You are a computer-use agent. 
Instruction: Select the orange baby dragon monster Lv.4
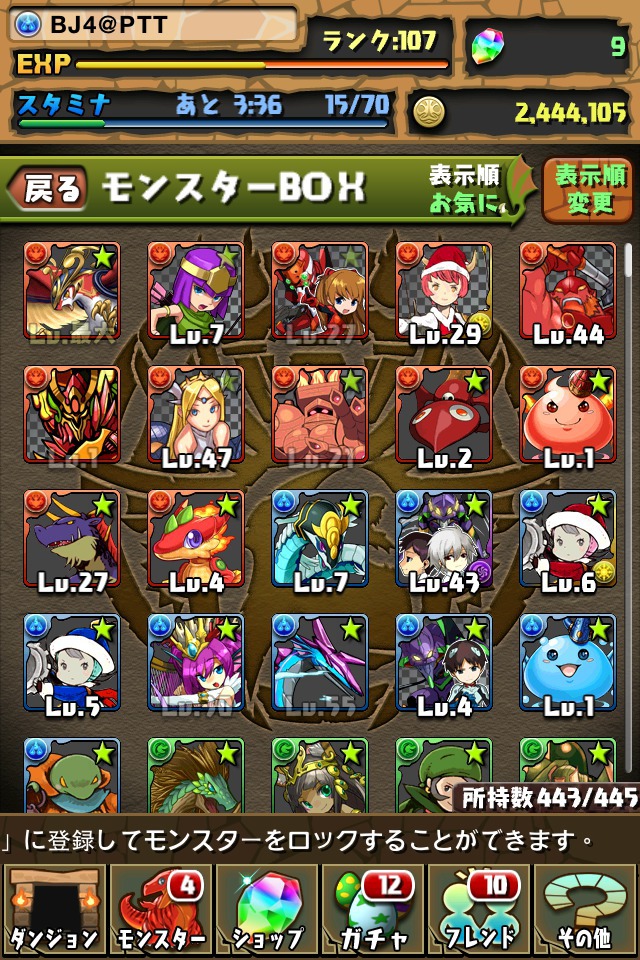pyautogui.click(x=196, y=538)
